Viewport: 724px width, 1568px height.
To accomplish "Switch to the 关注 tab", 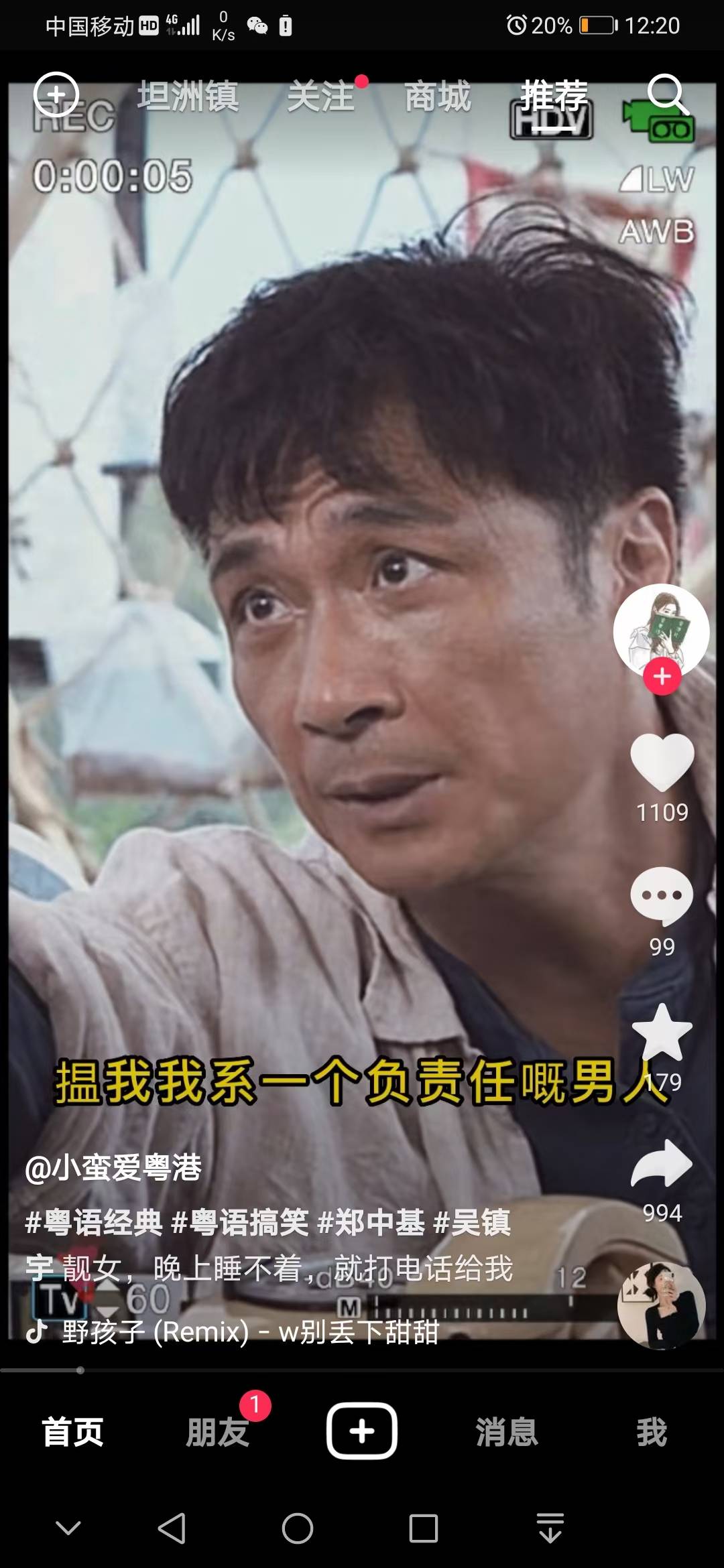I will (x=321, y=96).
